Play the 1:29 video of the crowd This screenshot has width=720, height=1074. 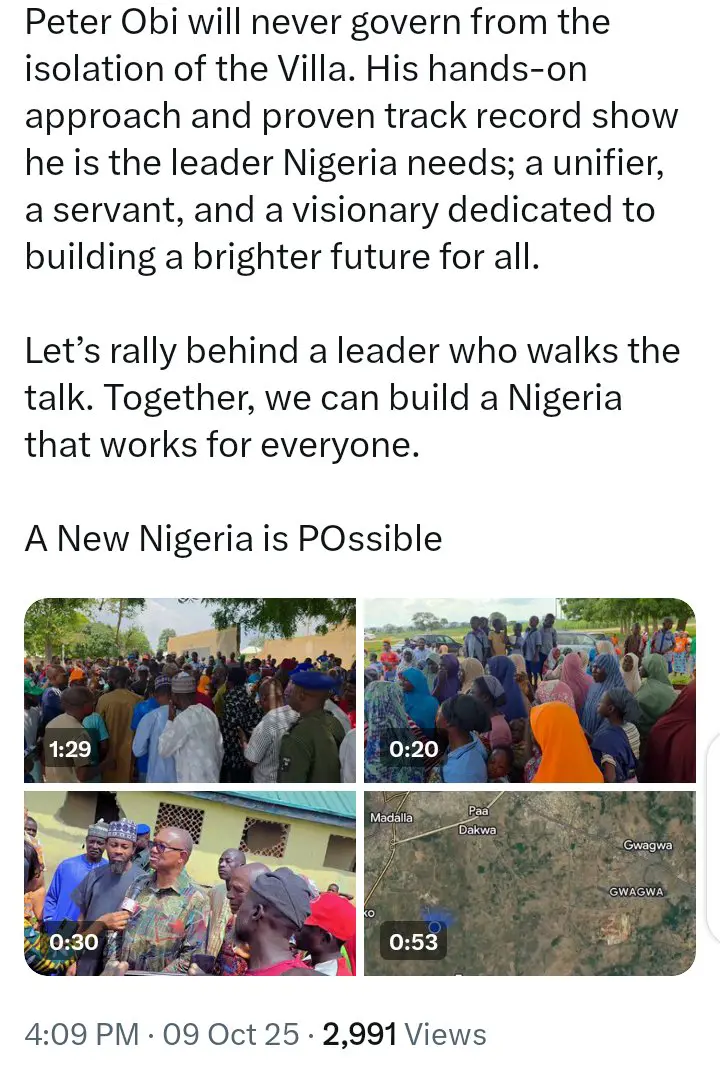point(190,690)
